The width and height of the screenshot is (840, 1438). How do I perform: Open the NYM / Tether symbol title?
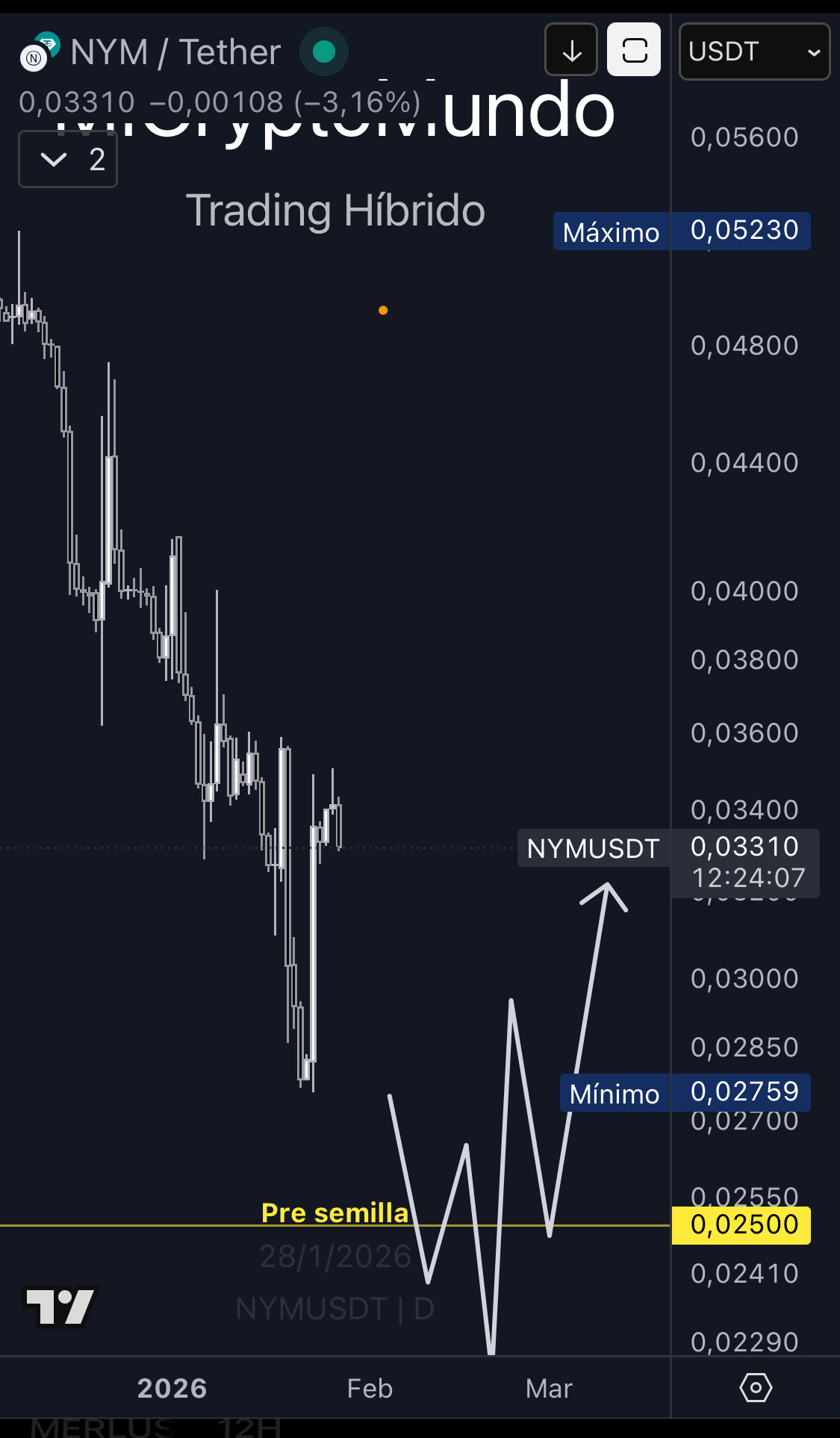pyautogui.click(x=175, y=52)
